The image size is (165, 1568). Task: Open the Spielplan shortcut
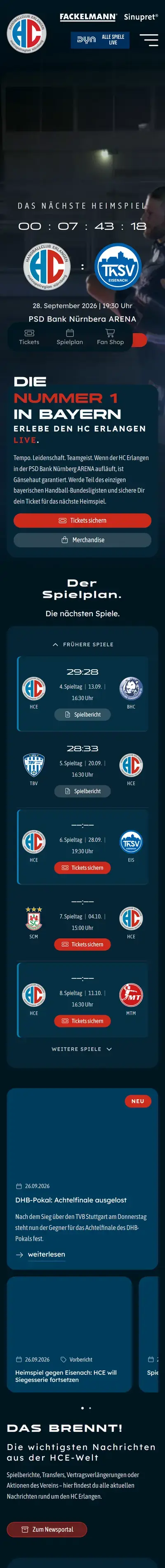(x=69, y=337)
